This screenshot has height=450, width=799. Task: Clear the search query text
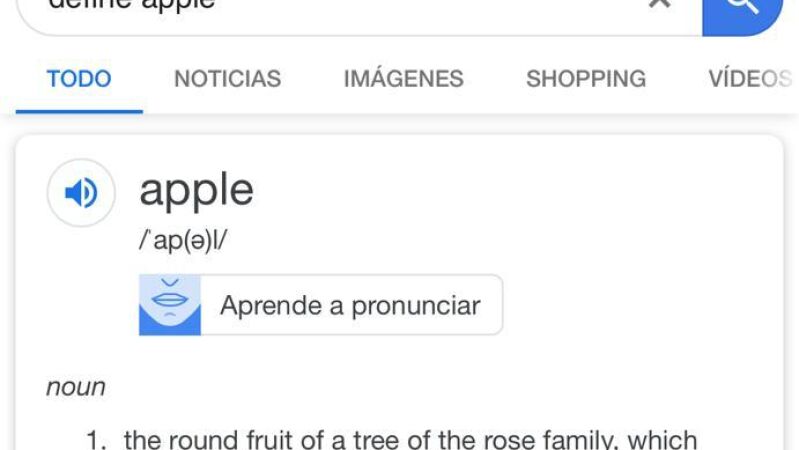click(659, 5)
